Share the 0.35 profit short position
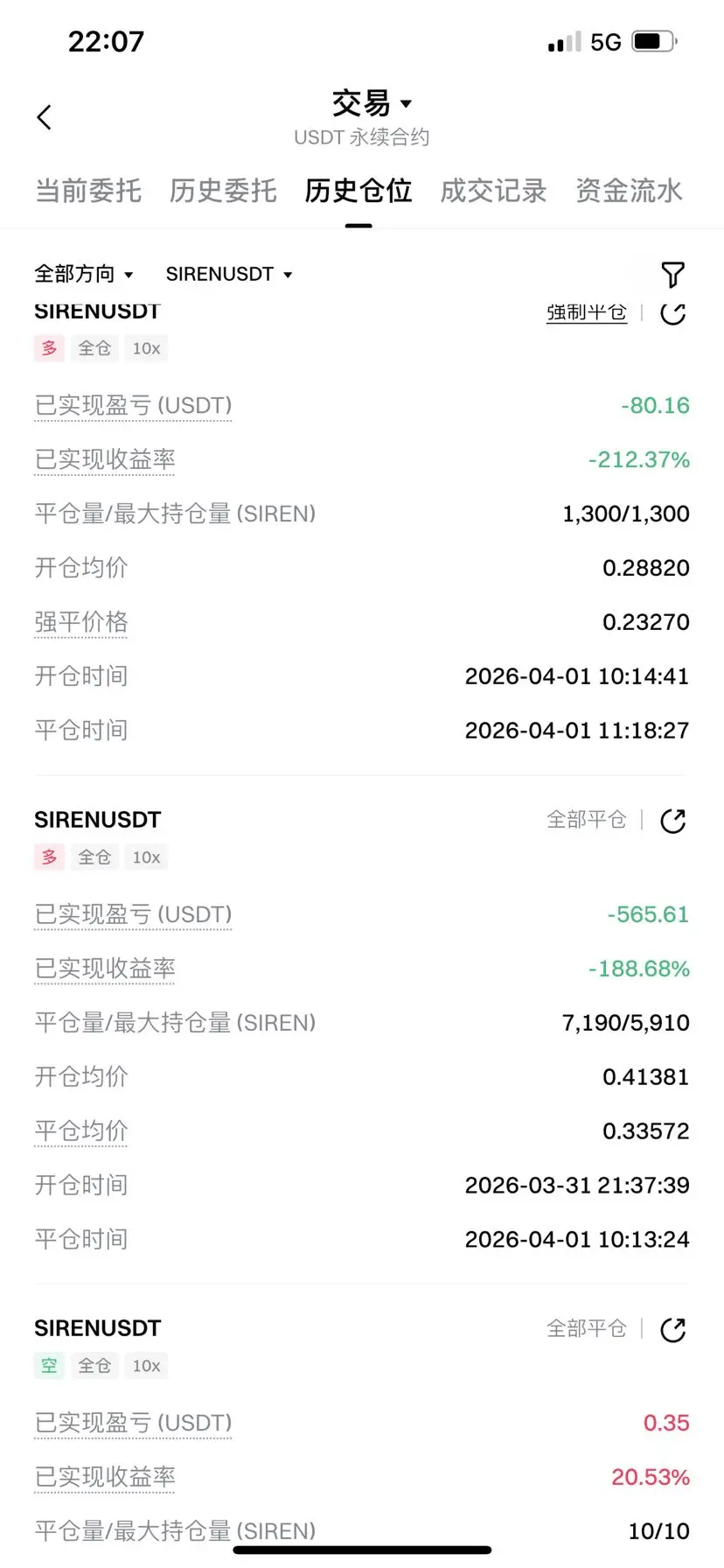724x1568 pixels. pos(672,1330)
